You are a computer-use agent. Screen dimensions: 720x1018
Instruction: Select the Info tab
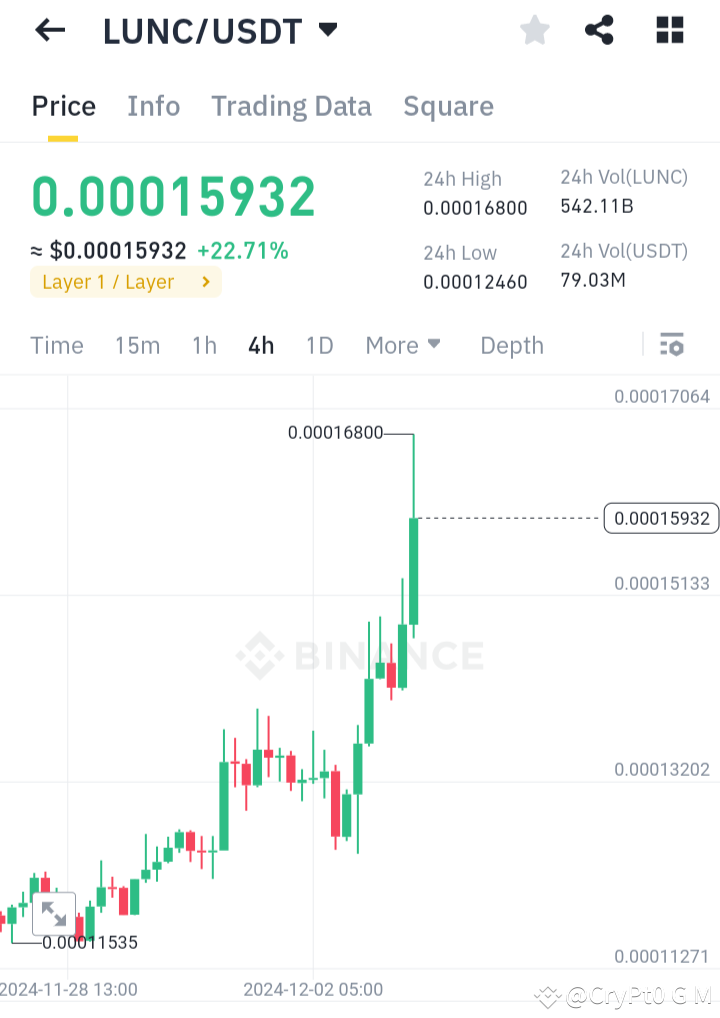click(153, 106)
